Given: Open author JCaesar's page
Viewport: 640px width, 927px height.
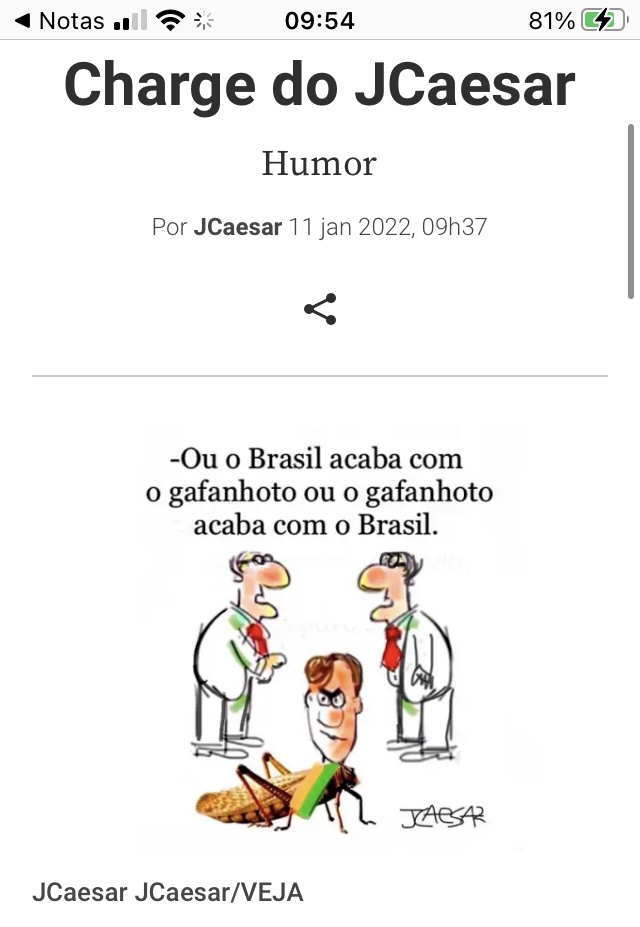Looking at the screenshot, I should coord(237,227).
